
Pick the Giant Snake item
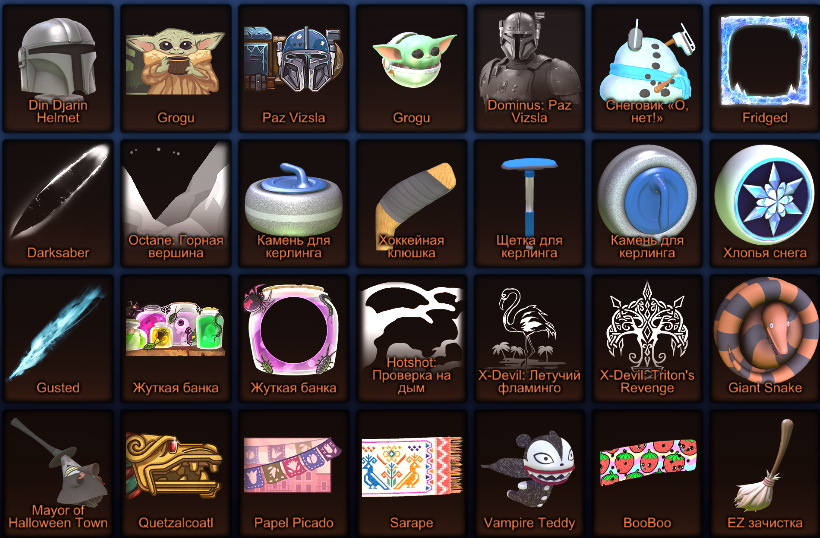click(765, 336)
